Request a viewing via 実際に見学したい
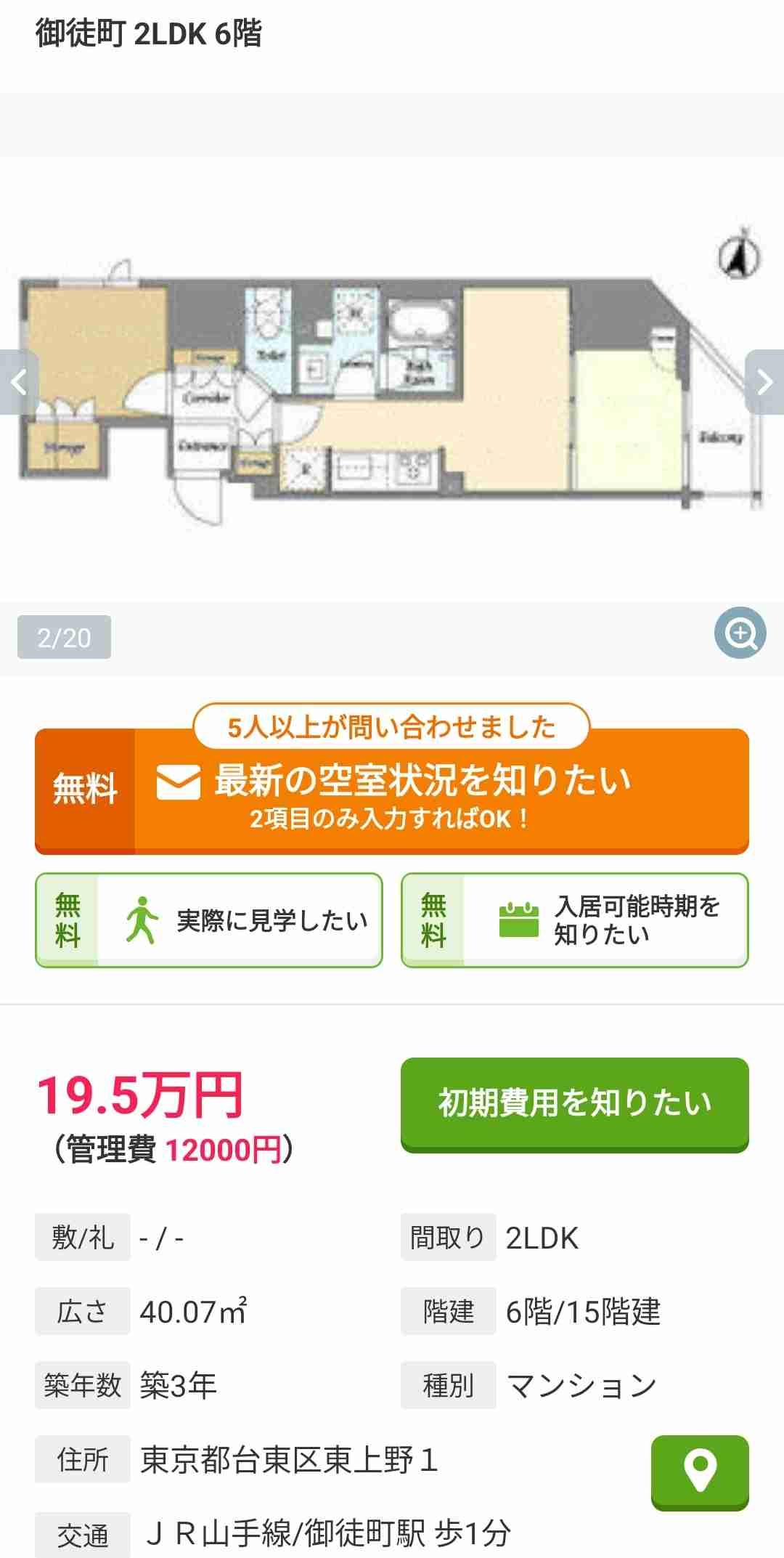 point(209,920)
